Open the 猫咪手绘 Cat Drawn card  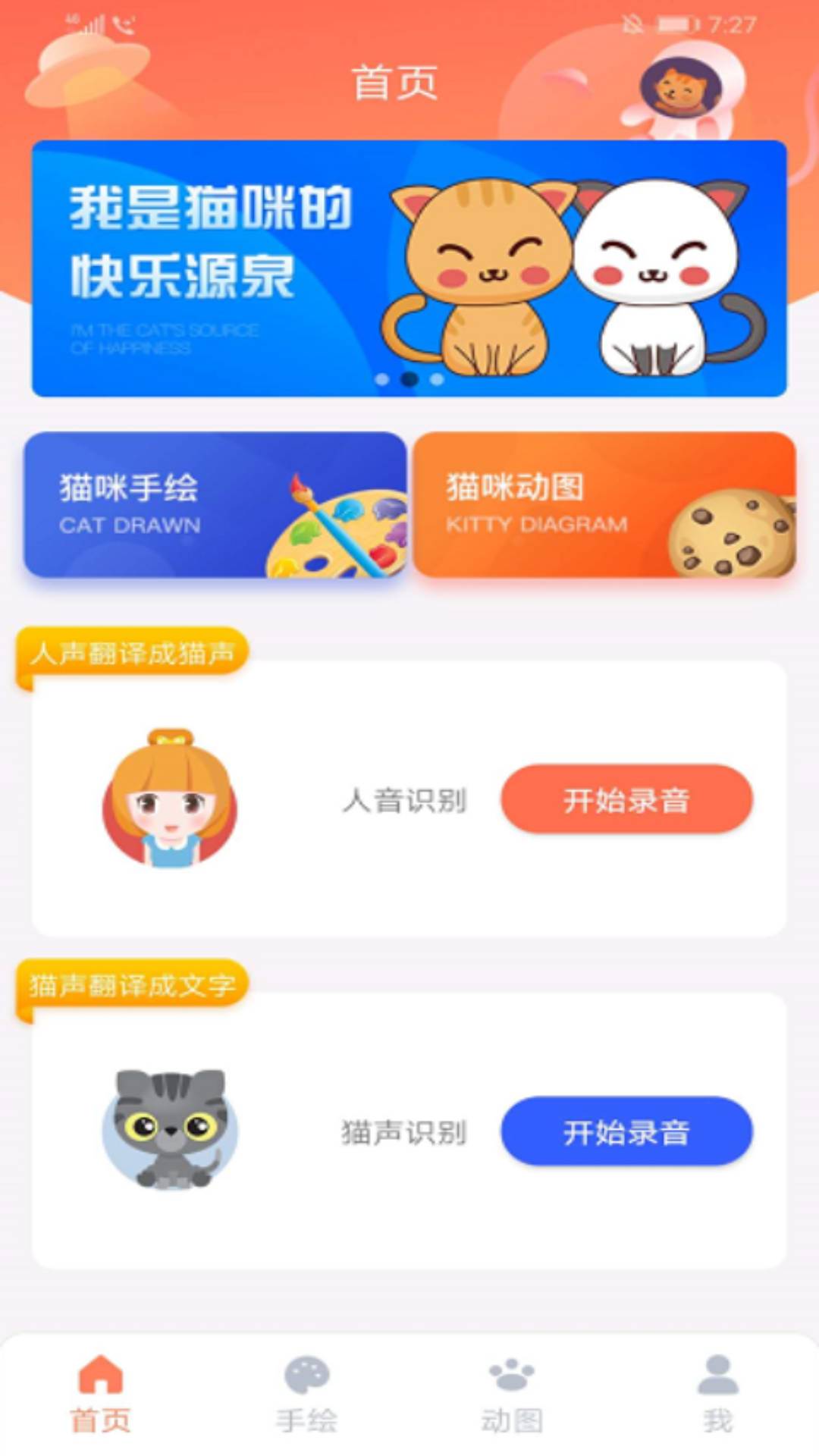click(x=215, y=505)
